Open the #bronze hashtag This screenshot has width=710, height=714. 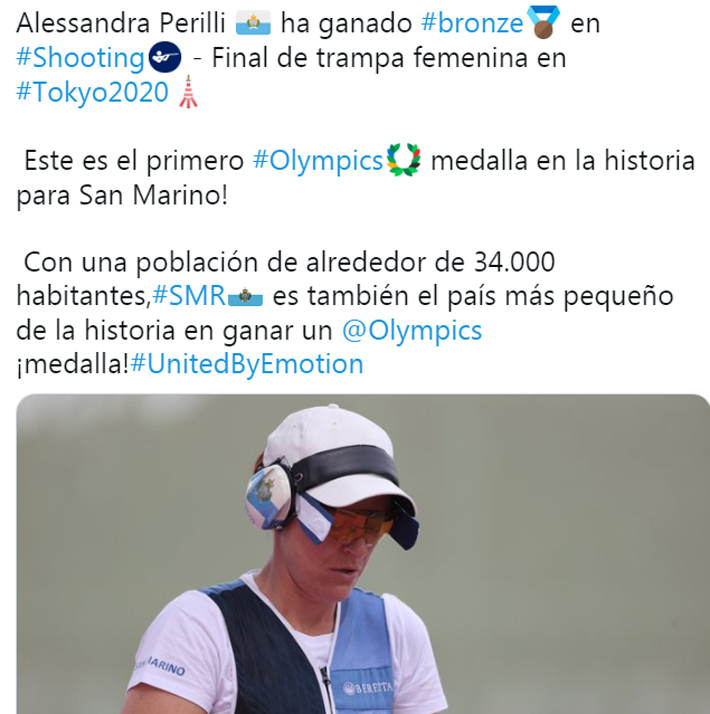click(x=471, y=23)
